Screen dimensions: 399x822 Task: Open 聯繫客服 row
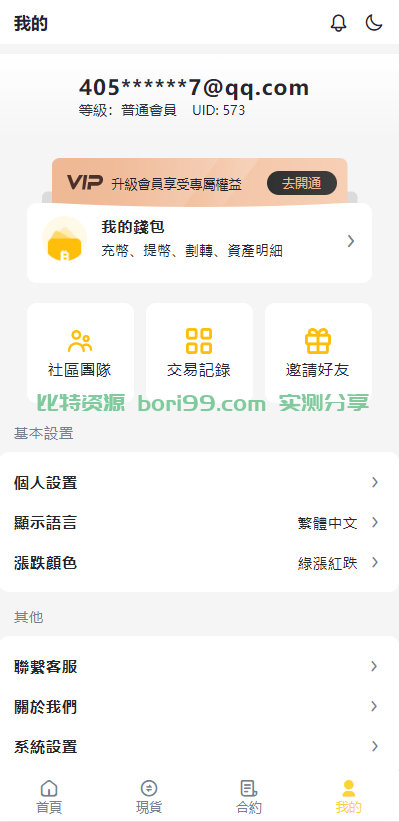click(x=199, y=666)
